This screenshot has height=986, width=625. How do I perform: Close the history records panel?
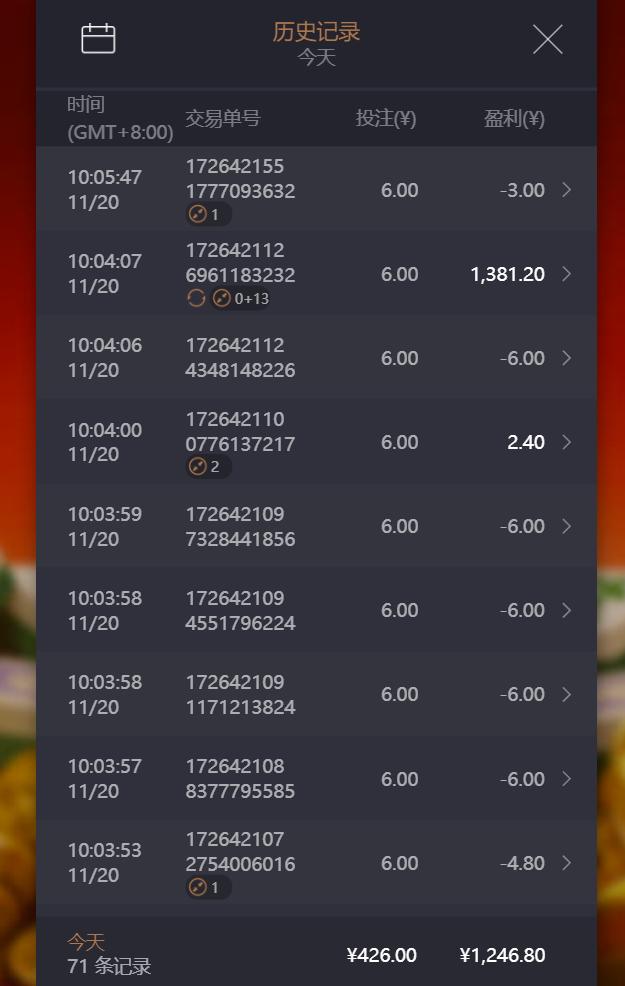coord(547,39)
